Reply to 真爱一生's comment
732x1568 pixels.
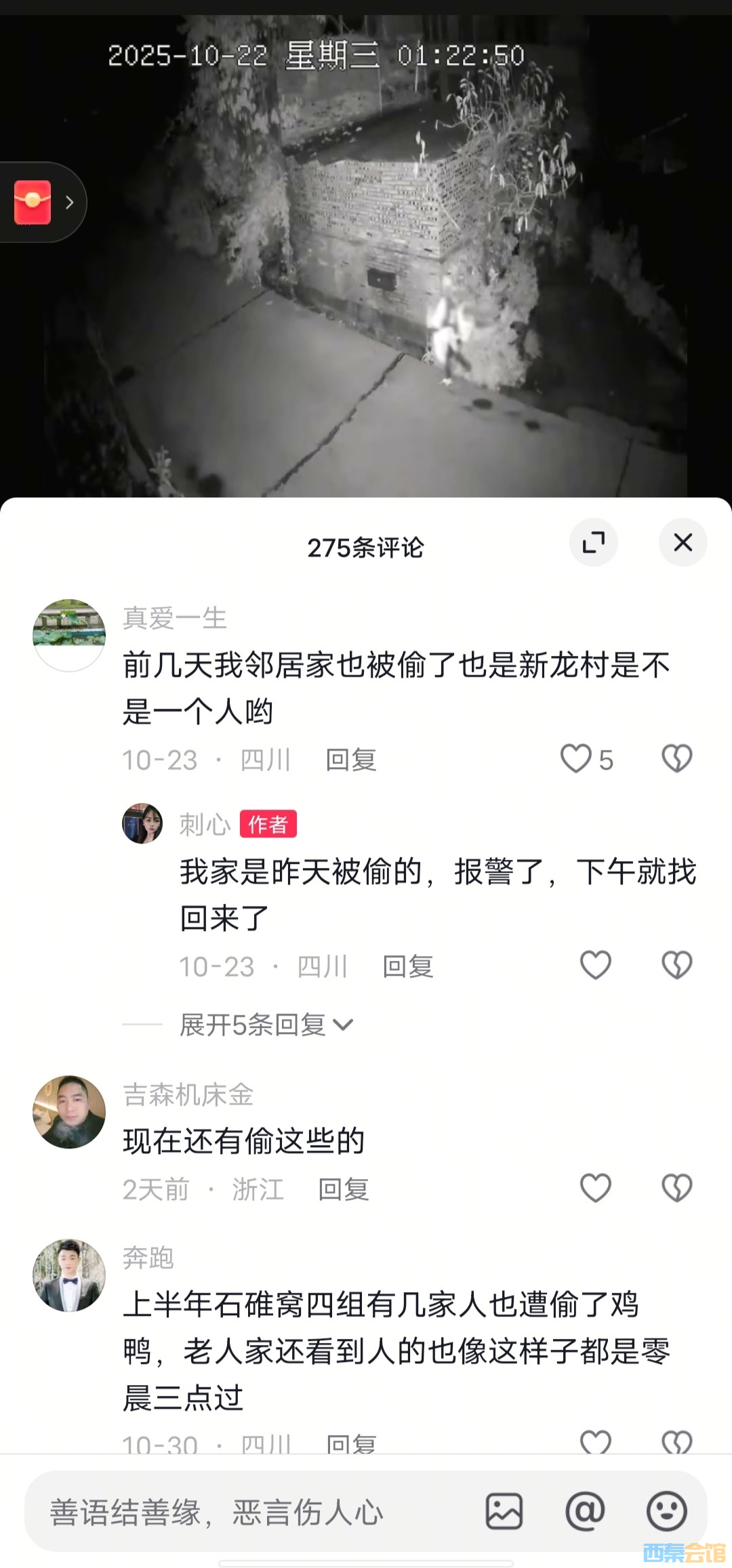350,760
